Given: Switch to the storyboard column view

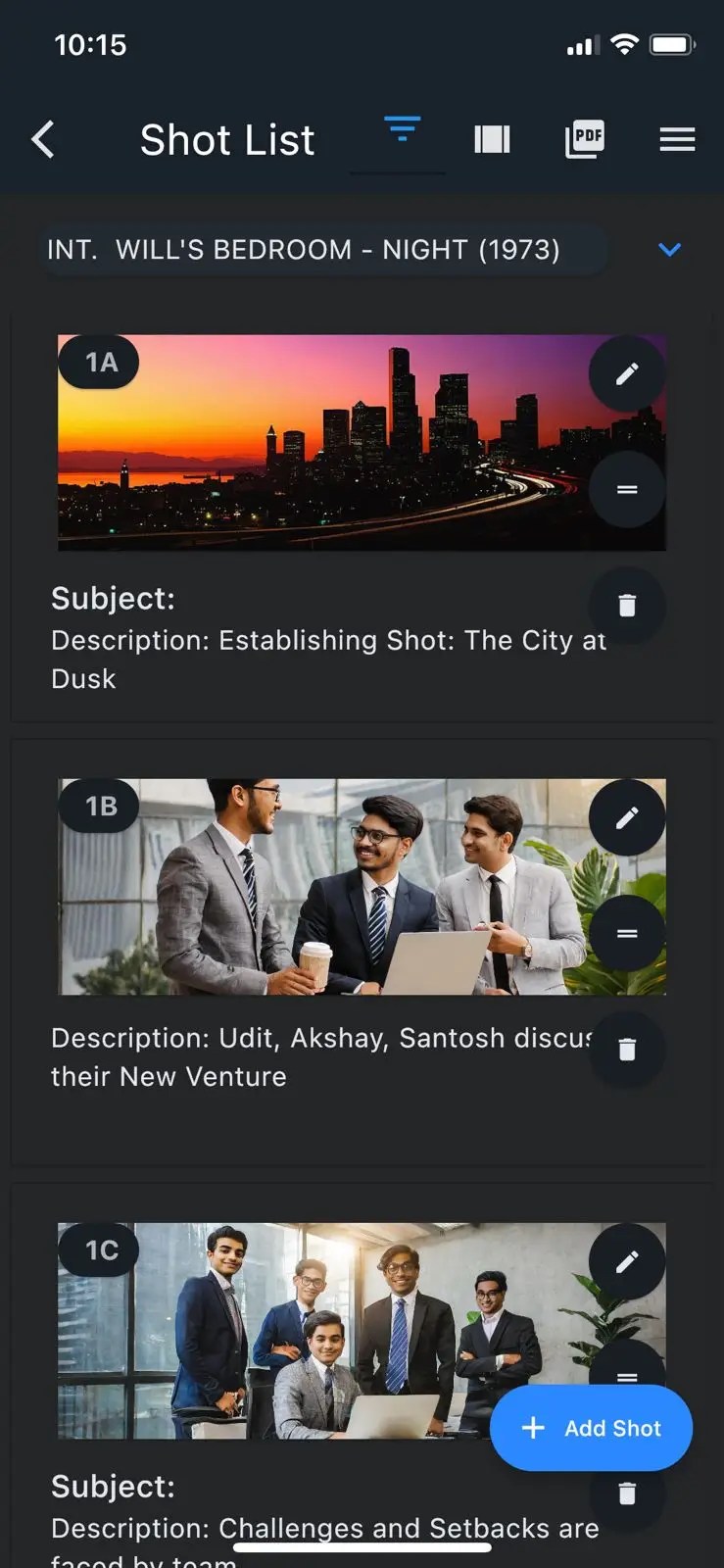Looking at the screenshot, I should click(x=492, y=140).
